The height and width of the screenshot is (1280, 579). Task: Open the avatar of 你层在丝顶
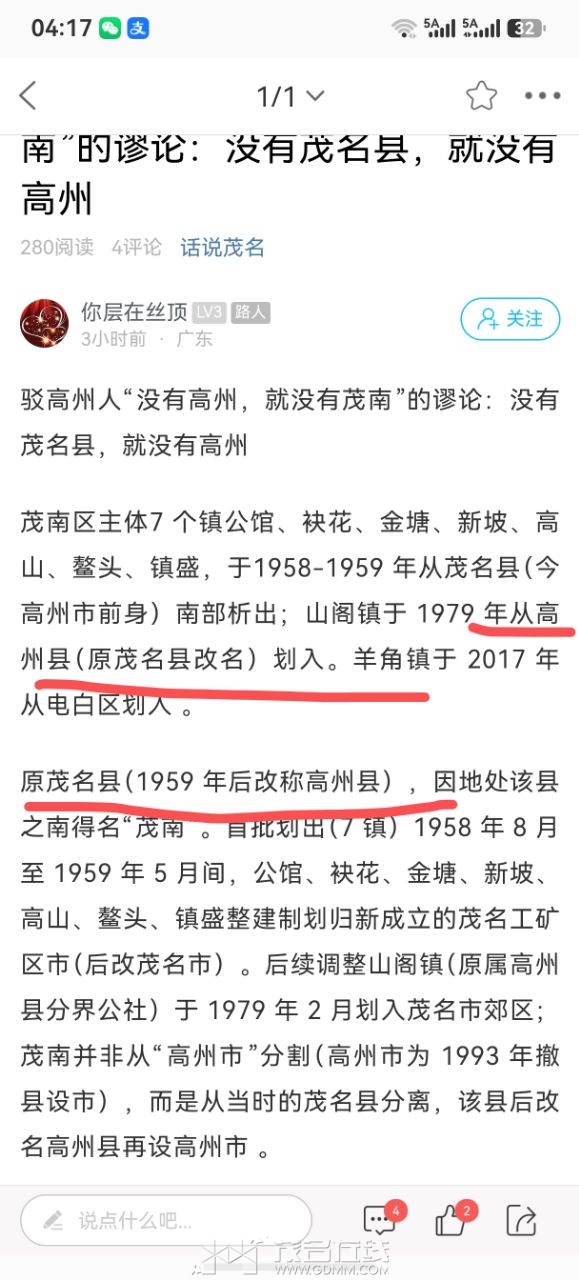point(44,323)
